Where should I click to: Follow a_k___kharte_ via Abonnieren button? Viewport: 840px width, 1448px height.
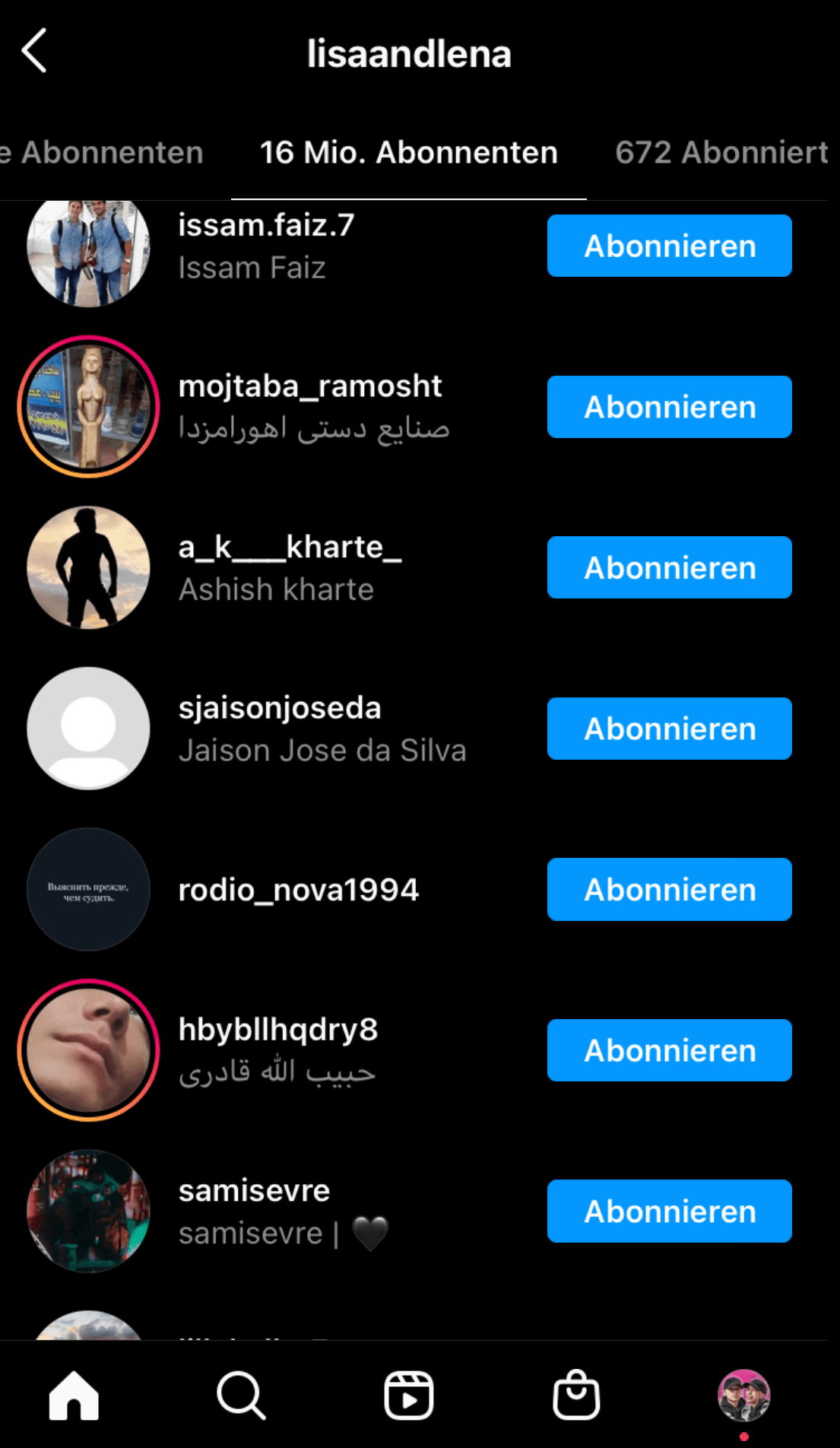tap(669, 567)
